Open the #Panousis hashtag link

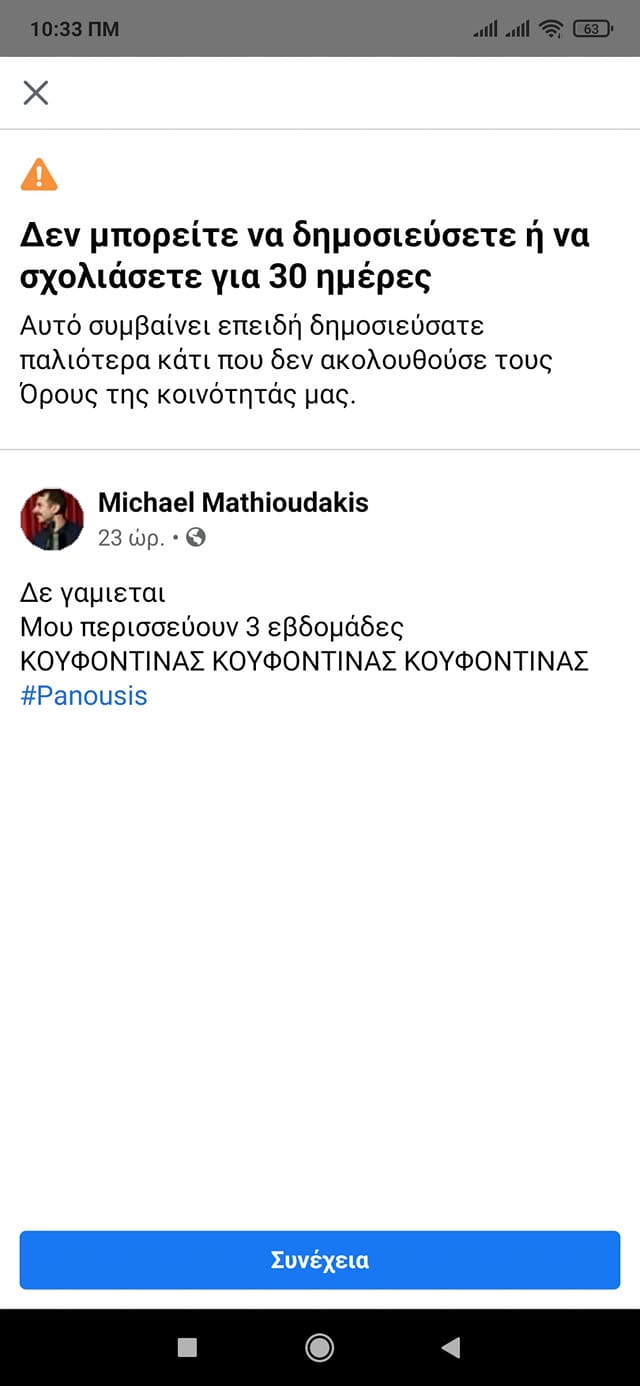click(x=84, y=696)
